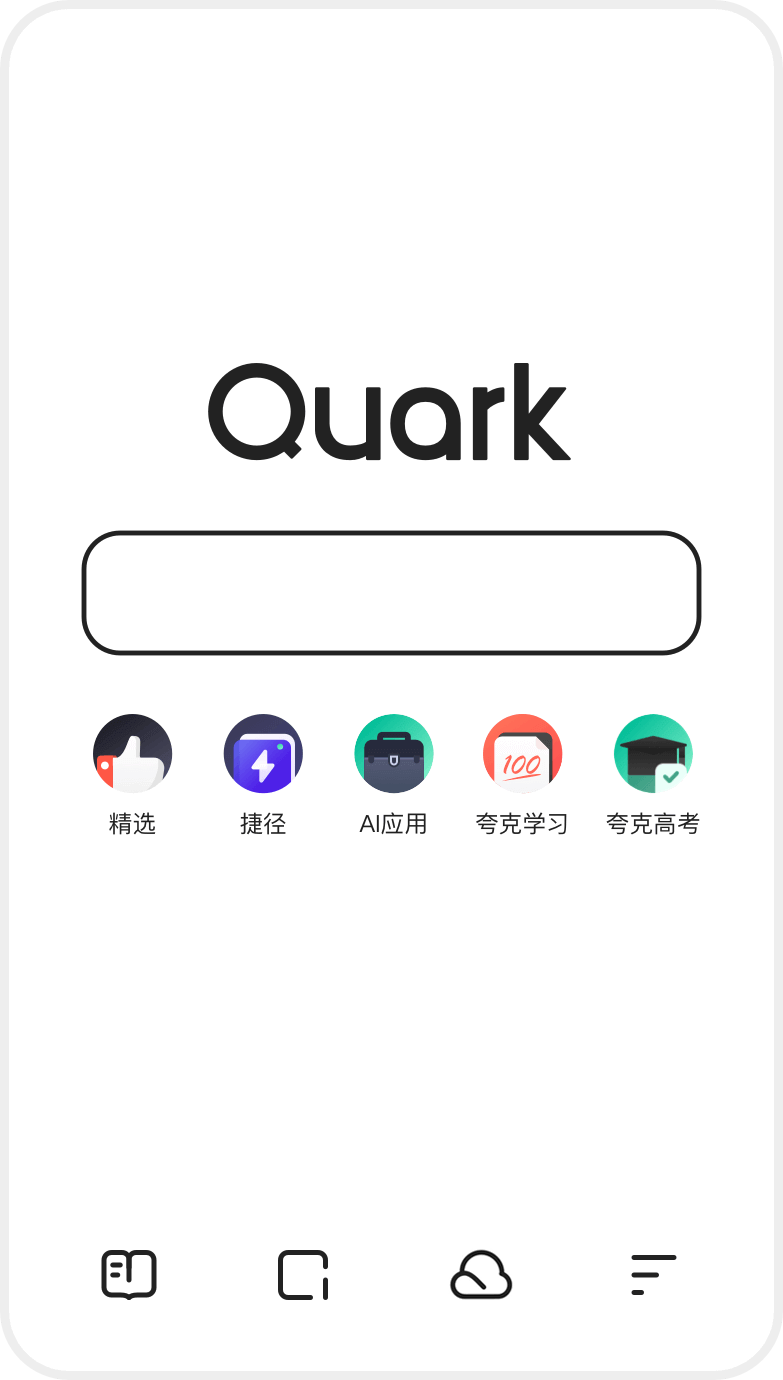Screen dimensions: 783x1380
Task: Launch the AI应用 toolbox icon
Action: [x=393, y=753]
